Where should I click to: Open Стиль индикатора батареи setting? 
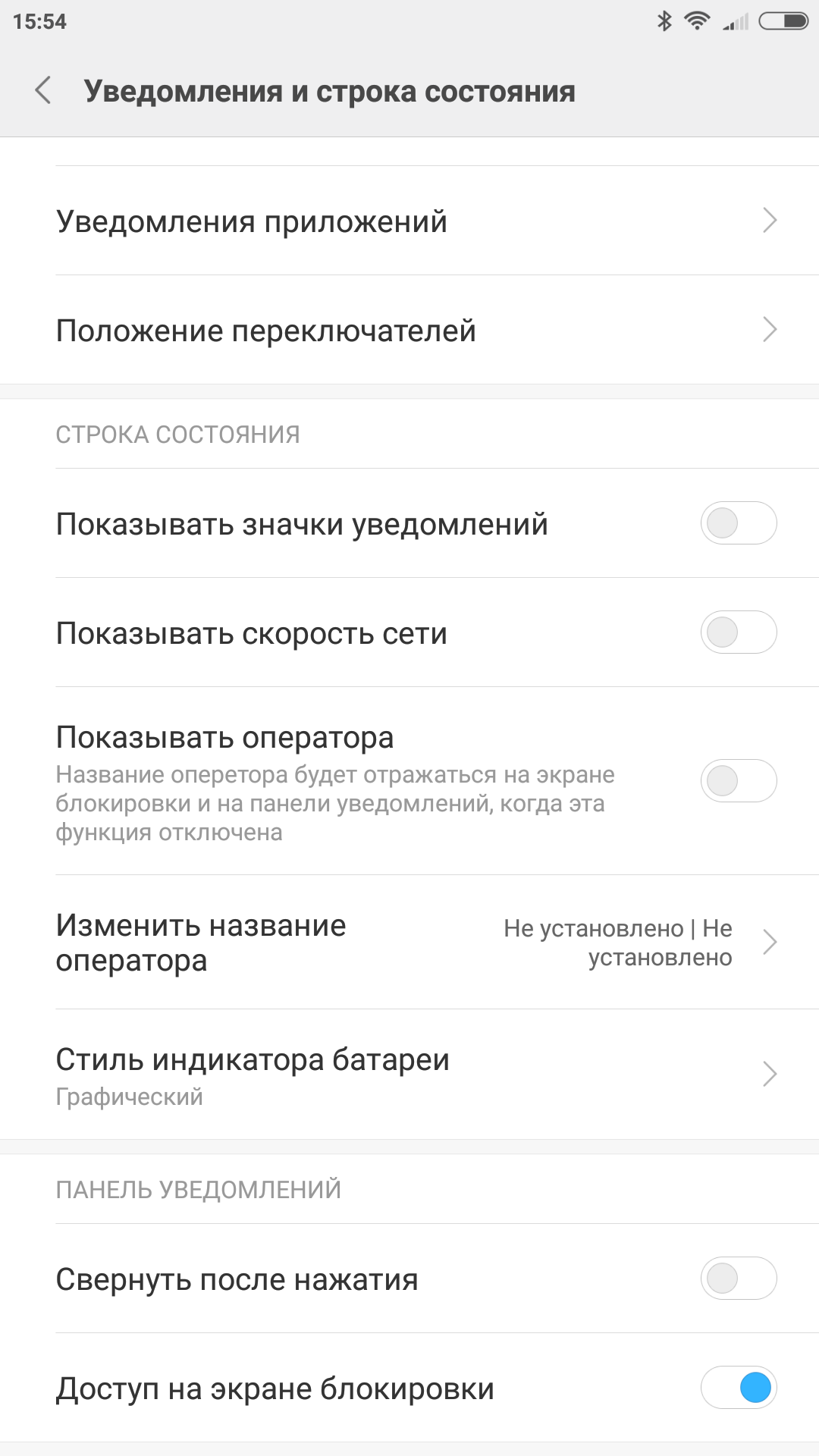(409, 1075)
